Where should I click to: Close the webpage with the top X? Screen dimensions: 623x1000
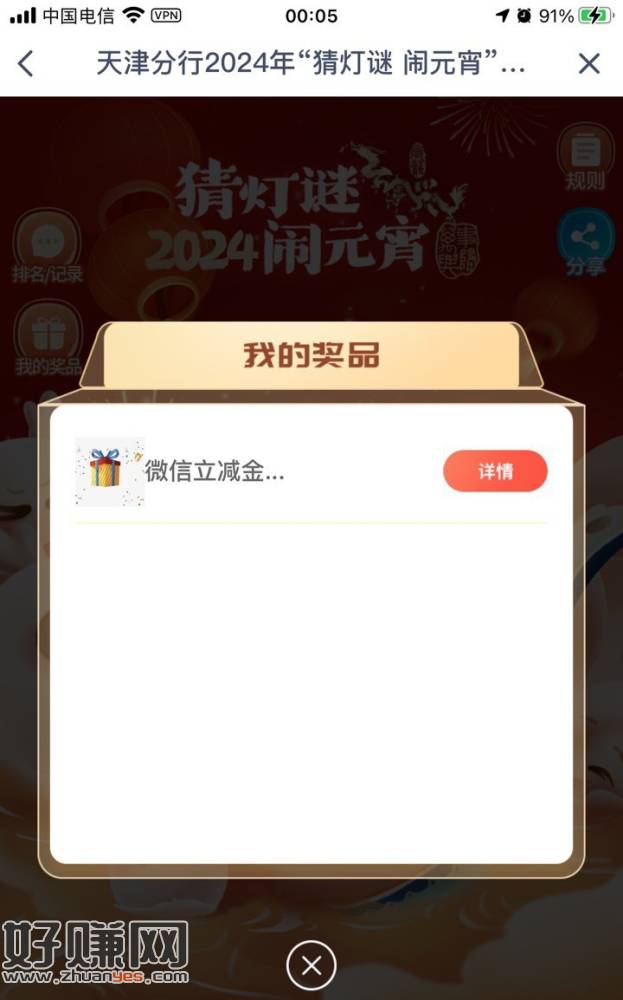pos(589,64)
